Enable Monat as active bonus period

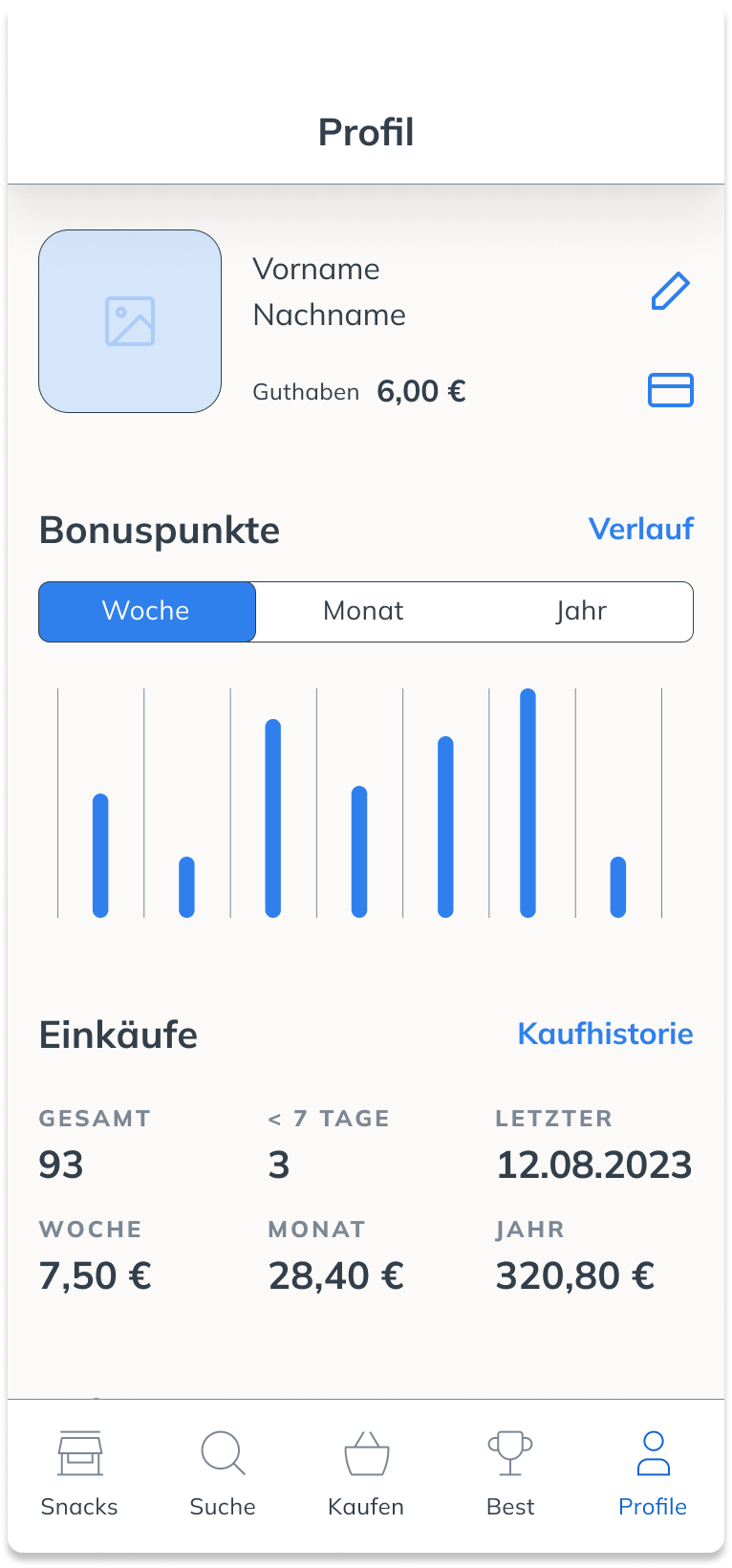coord(363,611)
